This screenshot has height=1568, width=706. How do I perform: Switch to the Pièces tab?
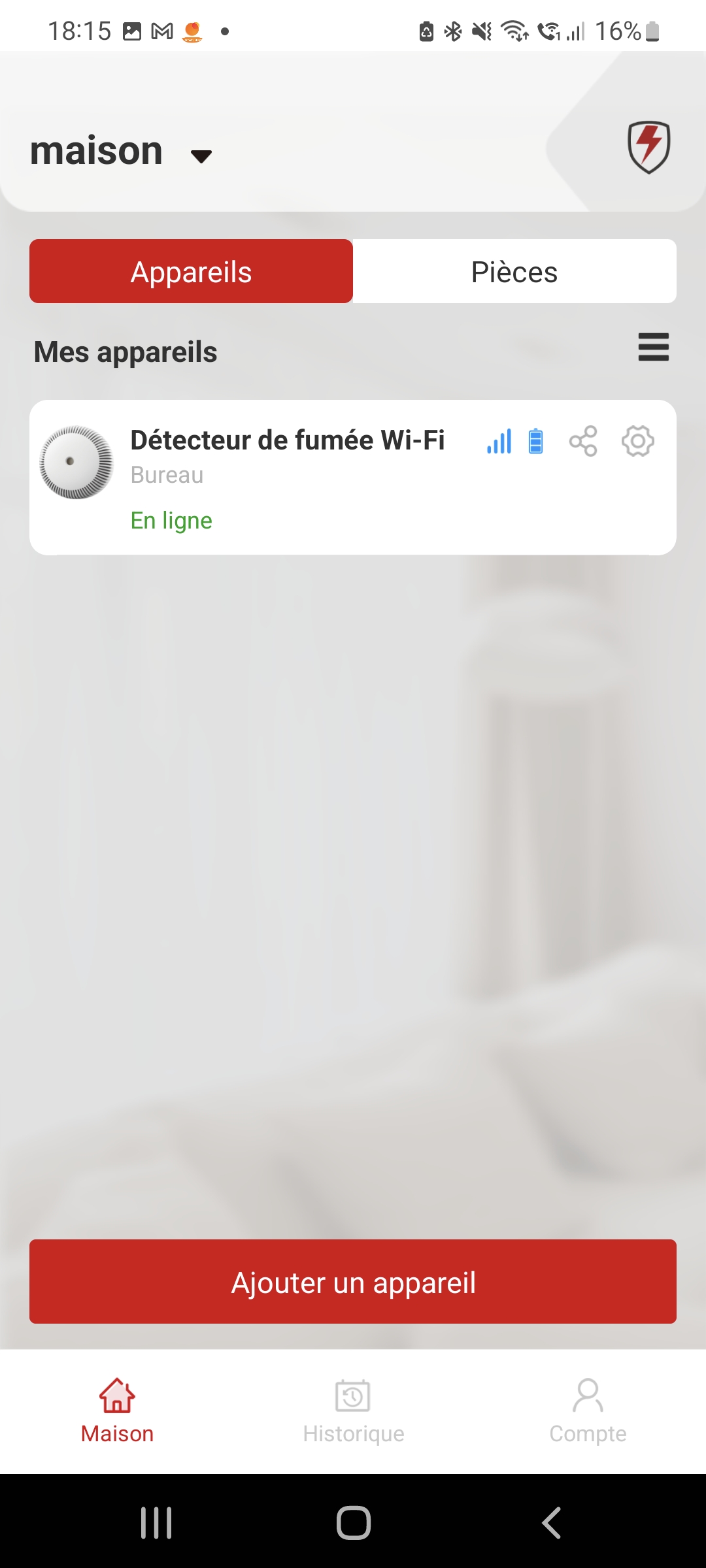pos(514,272)
